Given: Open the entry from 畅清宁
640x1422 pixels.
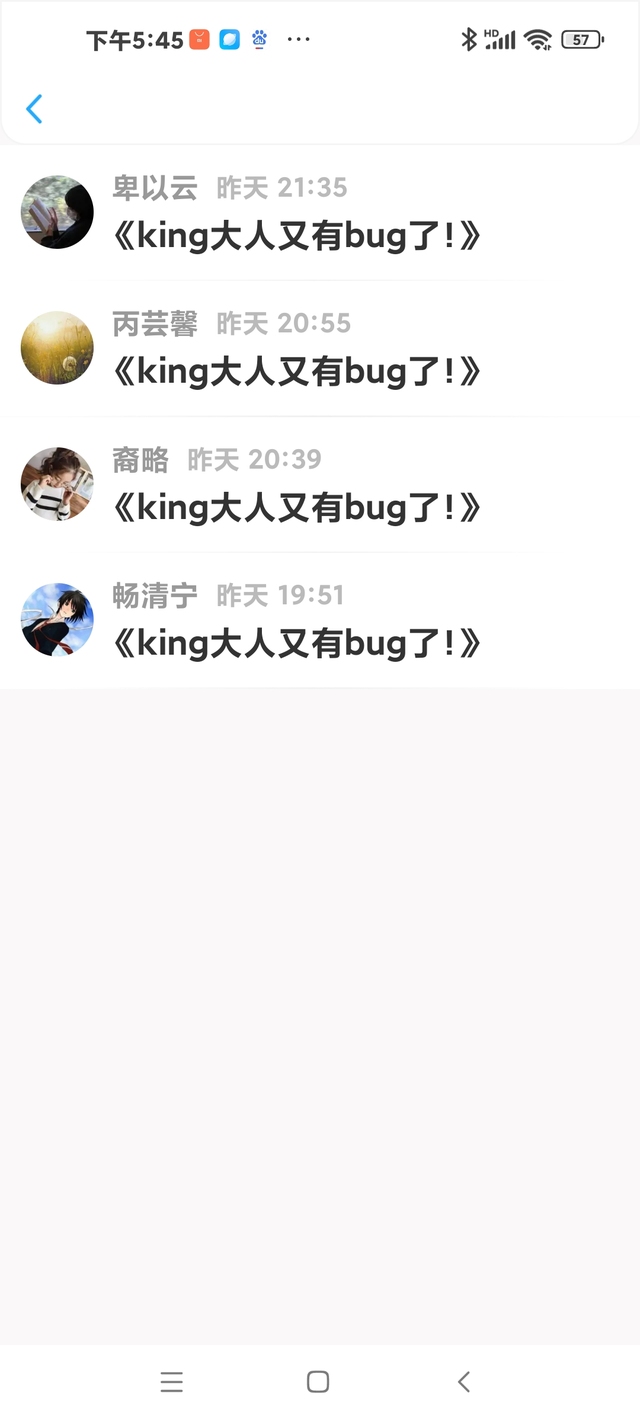Looking at the screenshot, I should coord(320,621).
